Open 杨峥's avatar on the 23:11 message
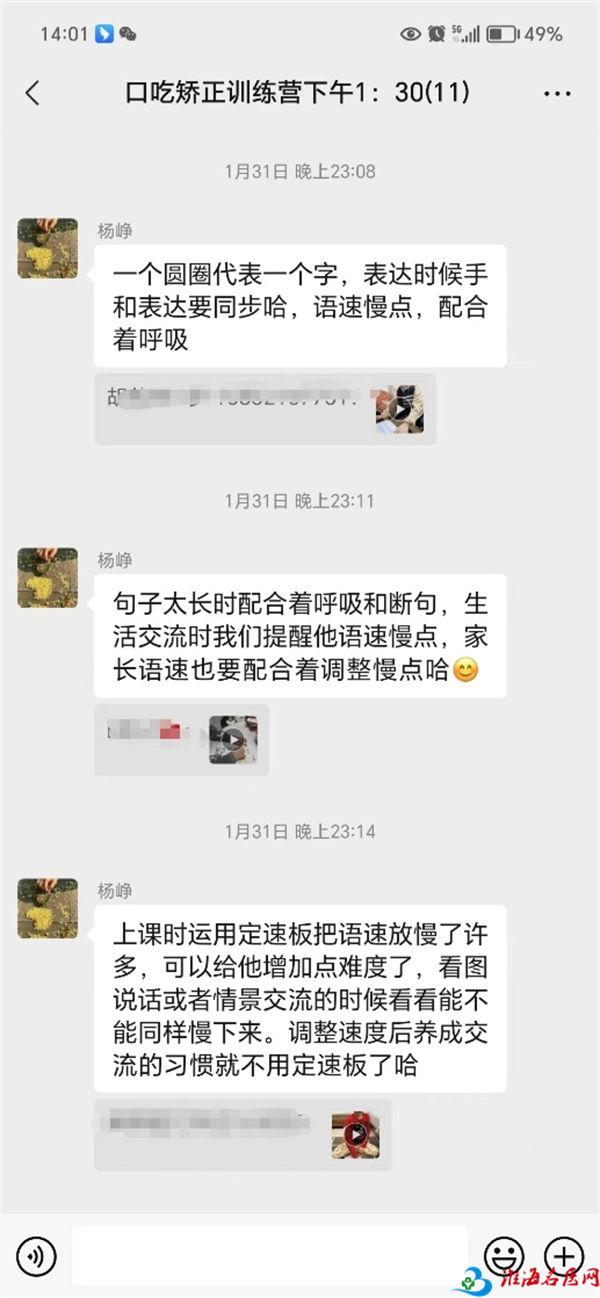Viewport: 600px width, 1298px height. pos(48,578)
